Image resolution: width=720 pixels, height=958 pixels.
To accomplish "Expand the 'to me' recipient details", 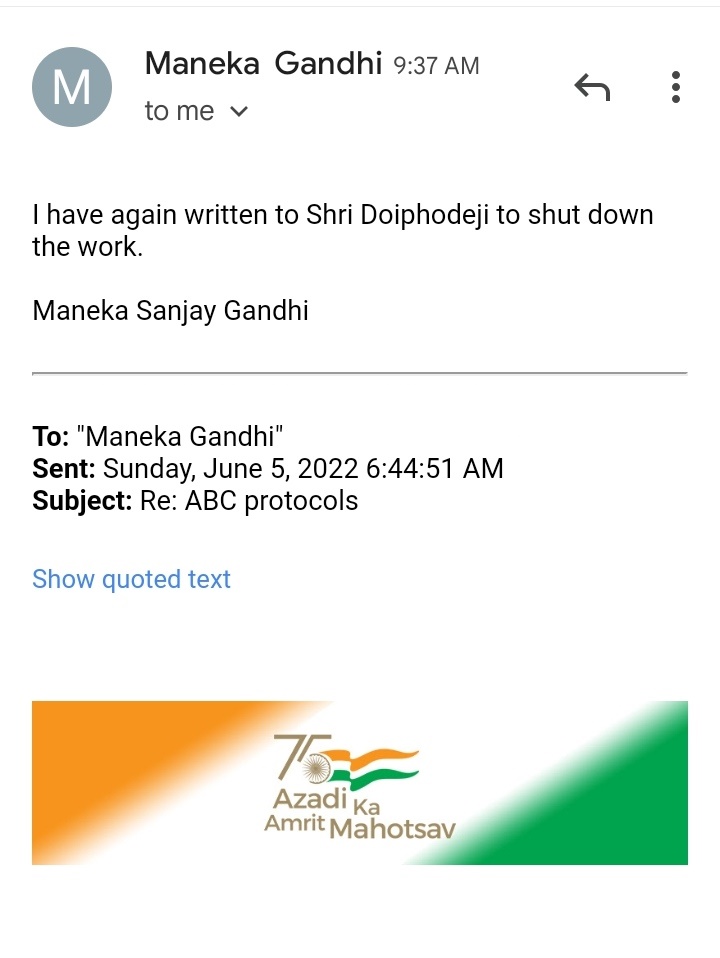I will tap(237, 112).
